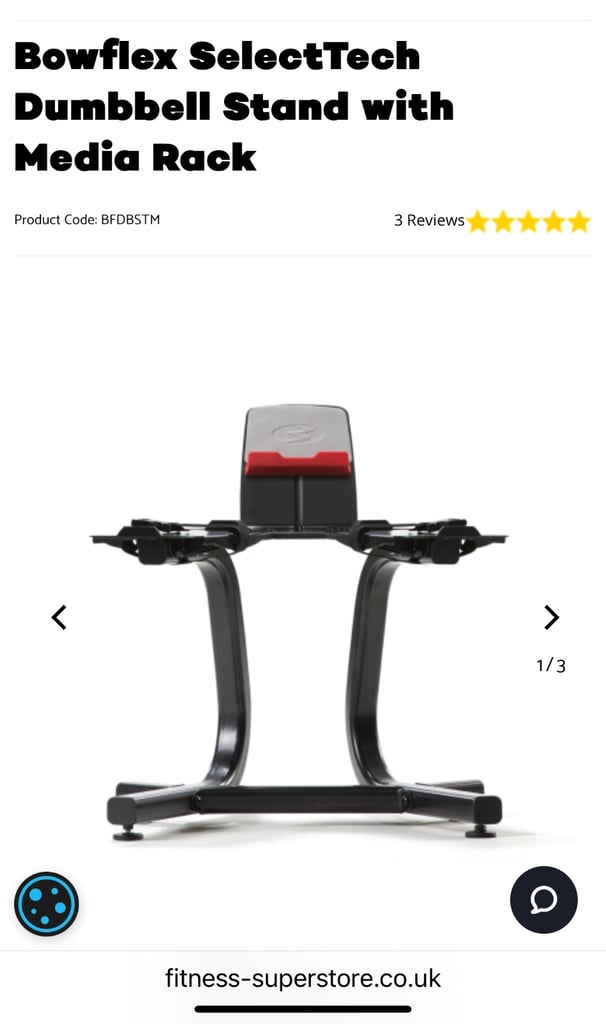Image resolution: width=606 pixels, height=1024 pixels.
Task: Open the blue circular widget button
Action: pos(46,904)
